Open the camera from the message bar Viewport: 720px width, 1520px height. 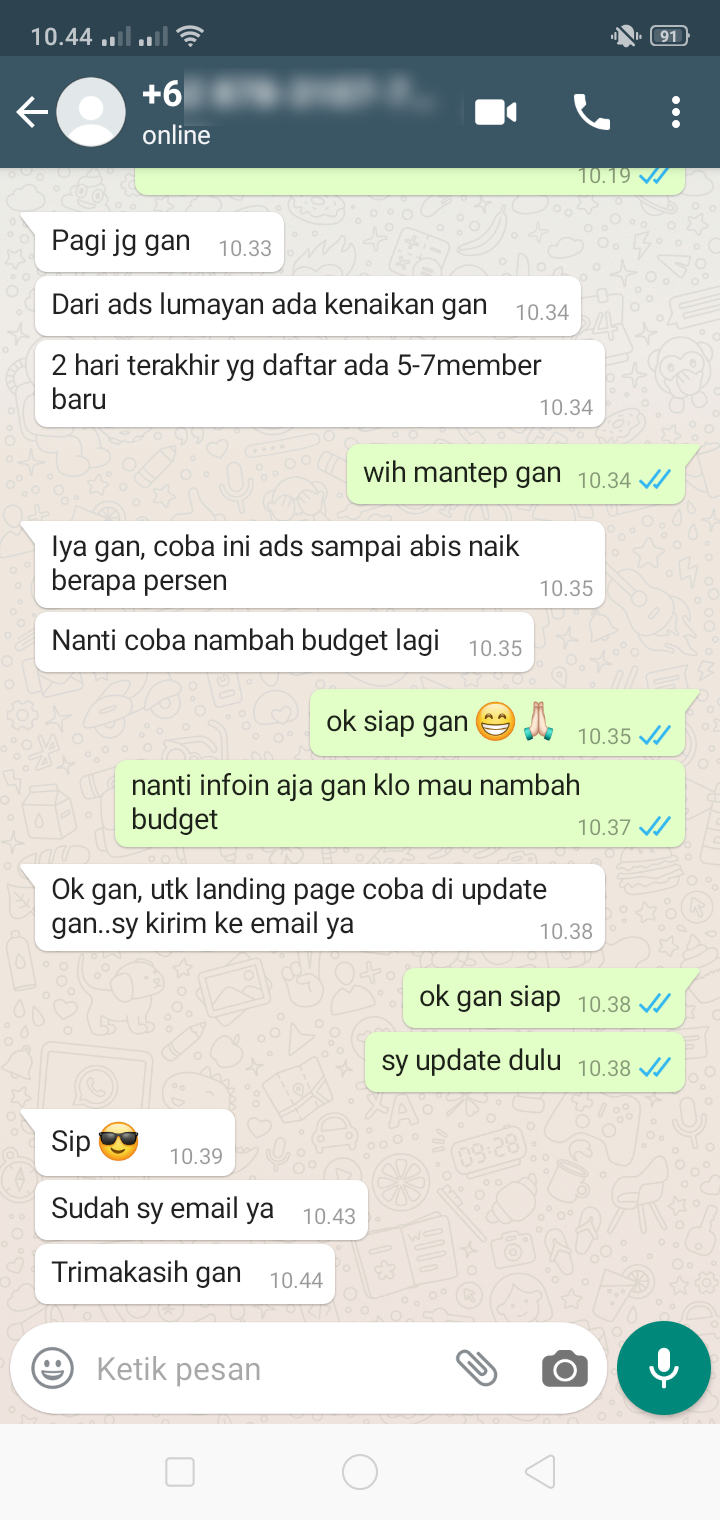pos(564,1368)
